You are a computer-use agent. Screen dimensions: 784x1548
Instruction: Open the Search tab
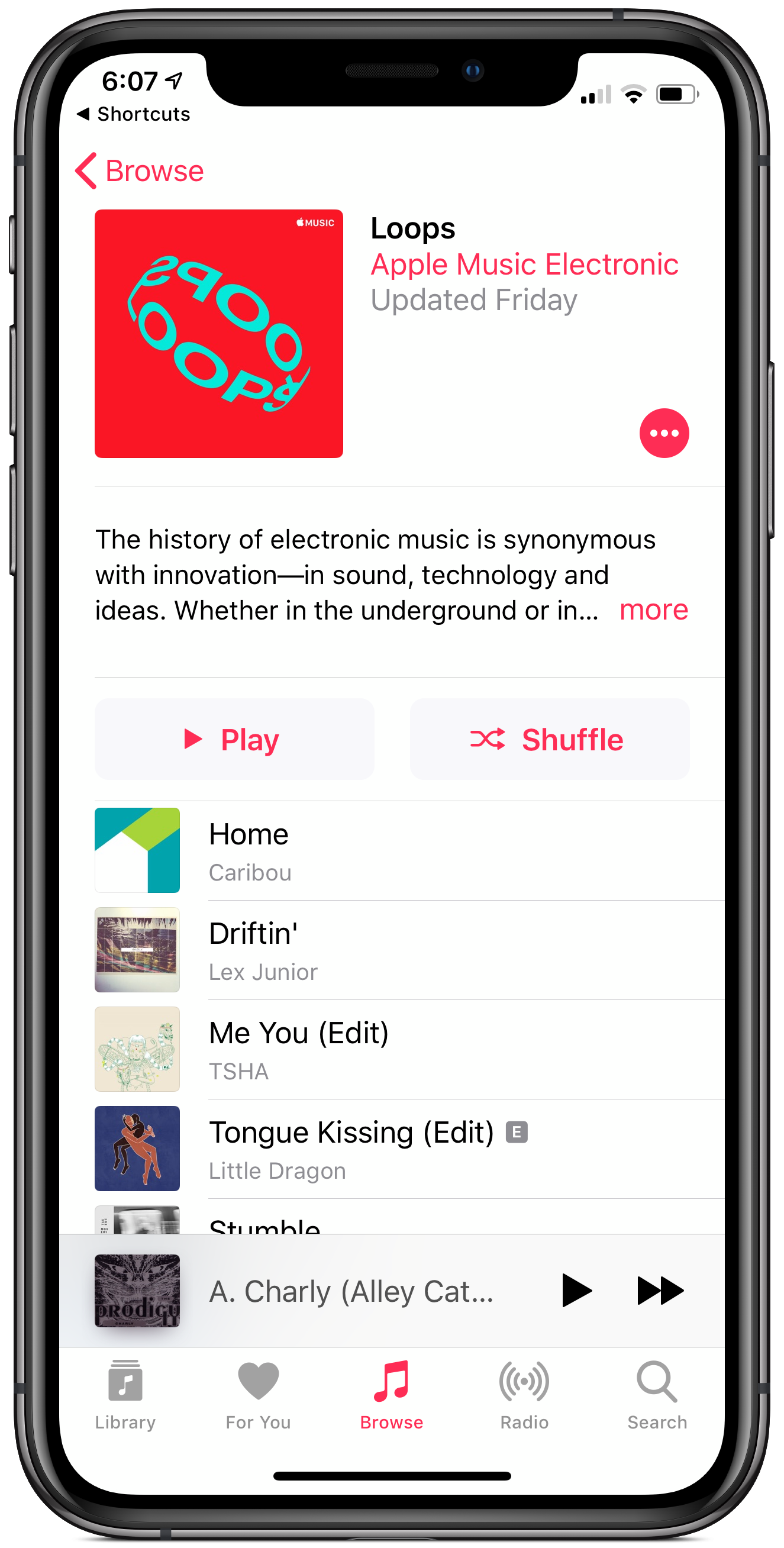pyautogui.click(x=657, y=1395)
